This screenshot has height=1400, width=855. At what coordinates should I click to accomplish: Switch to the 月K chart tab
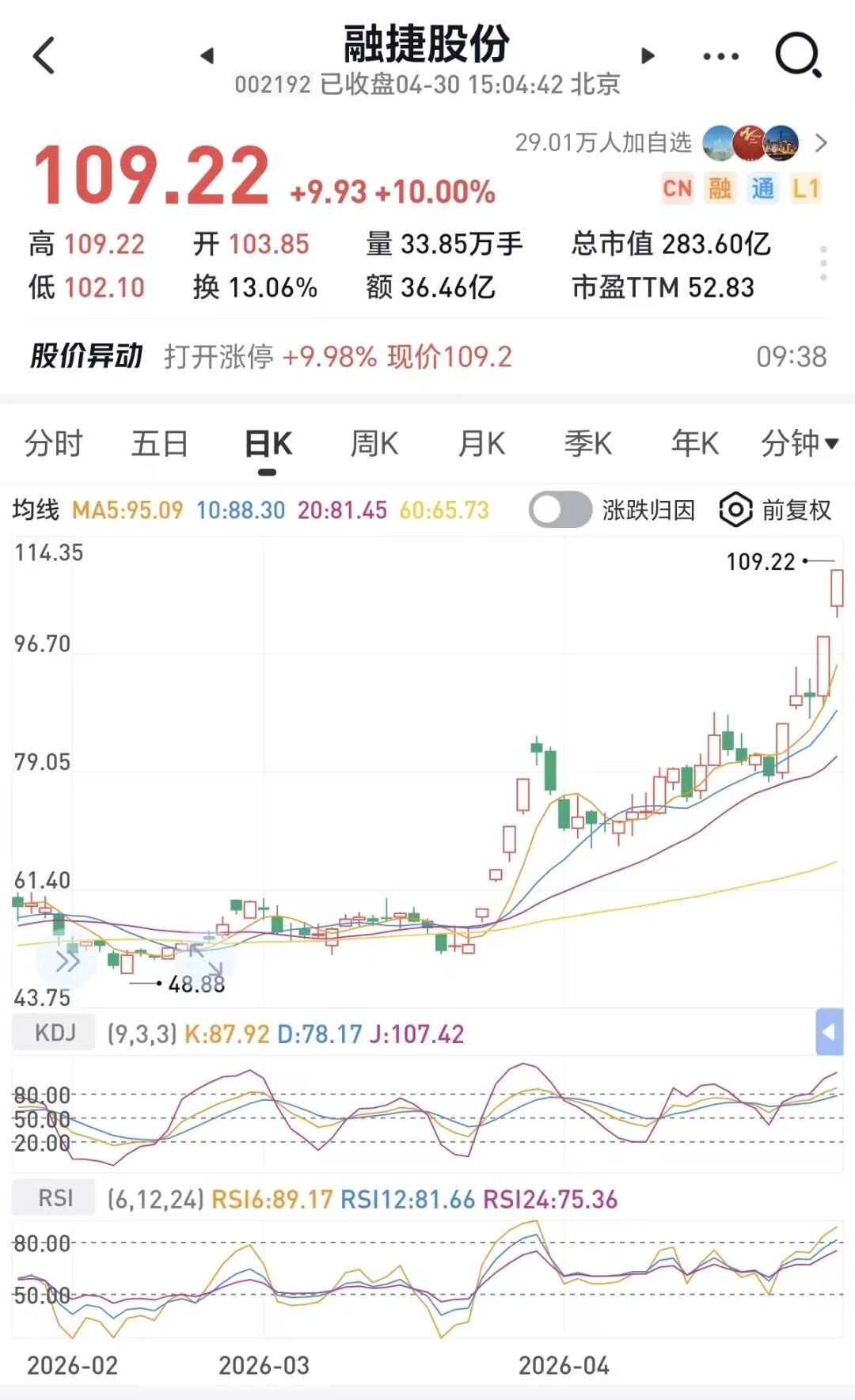481,443
